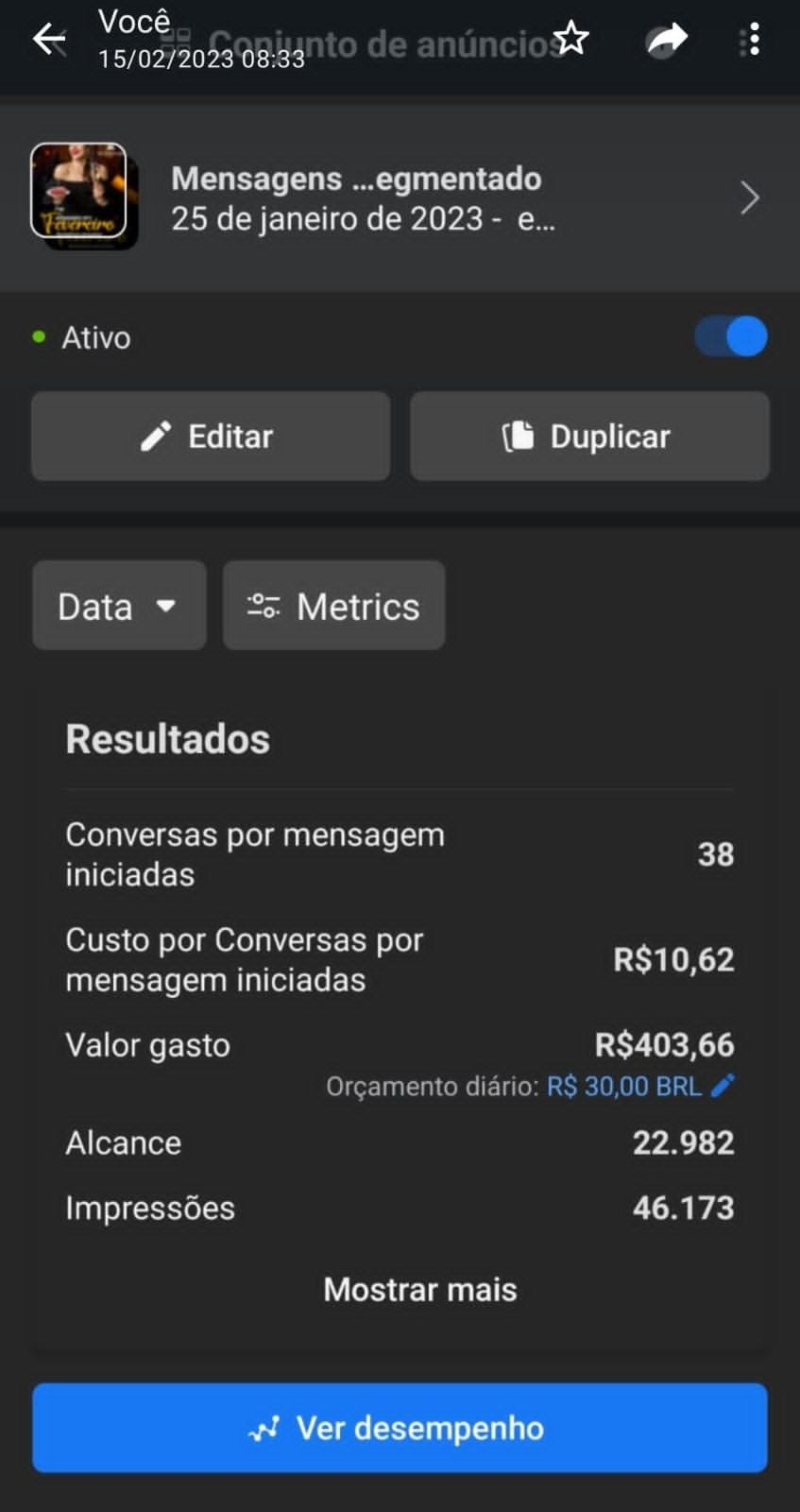Turn off the Ativo switch
This screenshot has height=1512, width=800.
[732, 337]
